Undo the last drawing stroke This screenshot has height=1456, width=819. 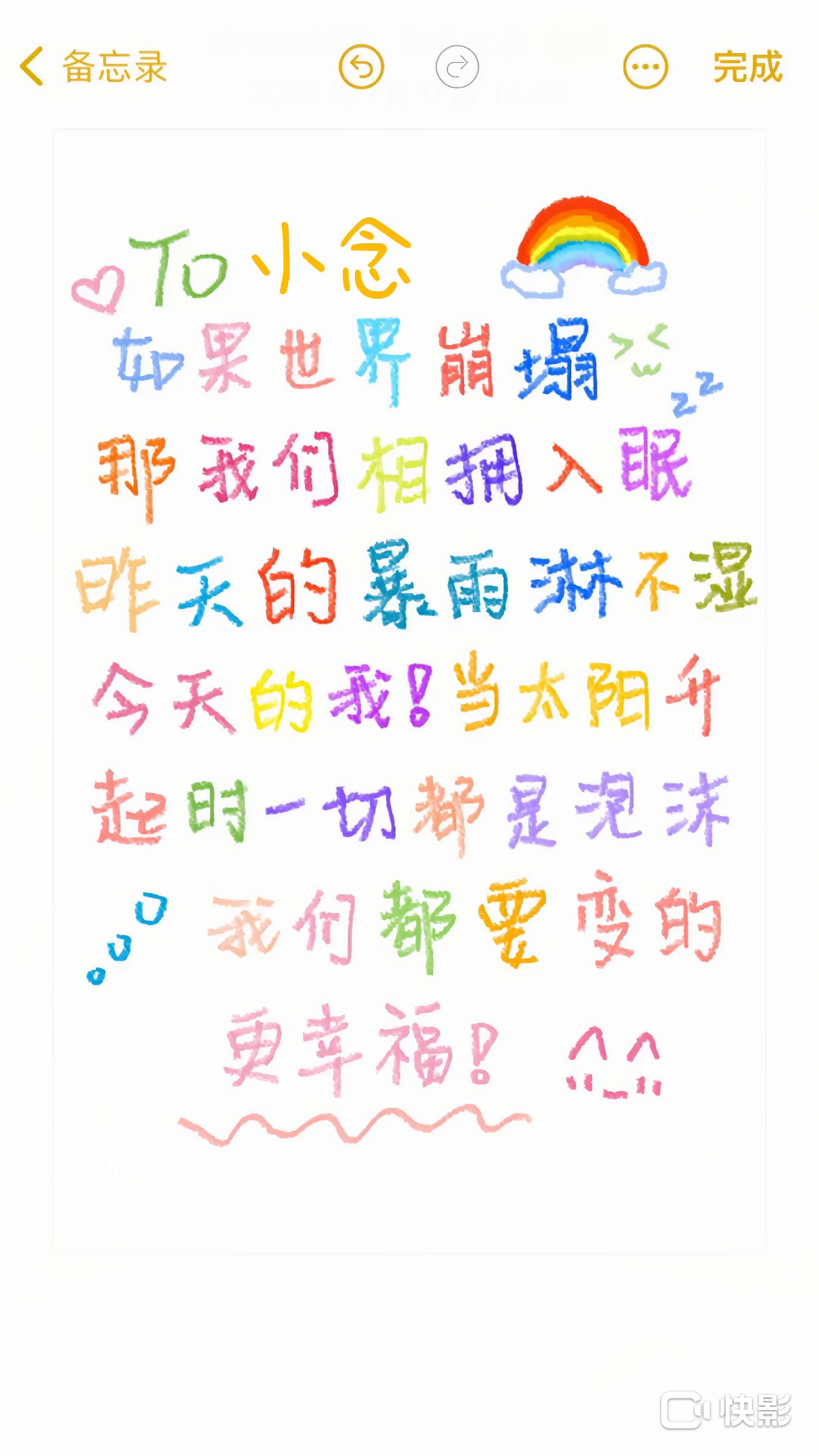(361, 67)
